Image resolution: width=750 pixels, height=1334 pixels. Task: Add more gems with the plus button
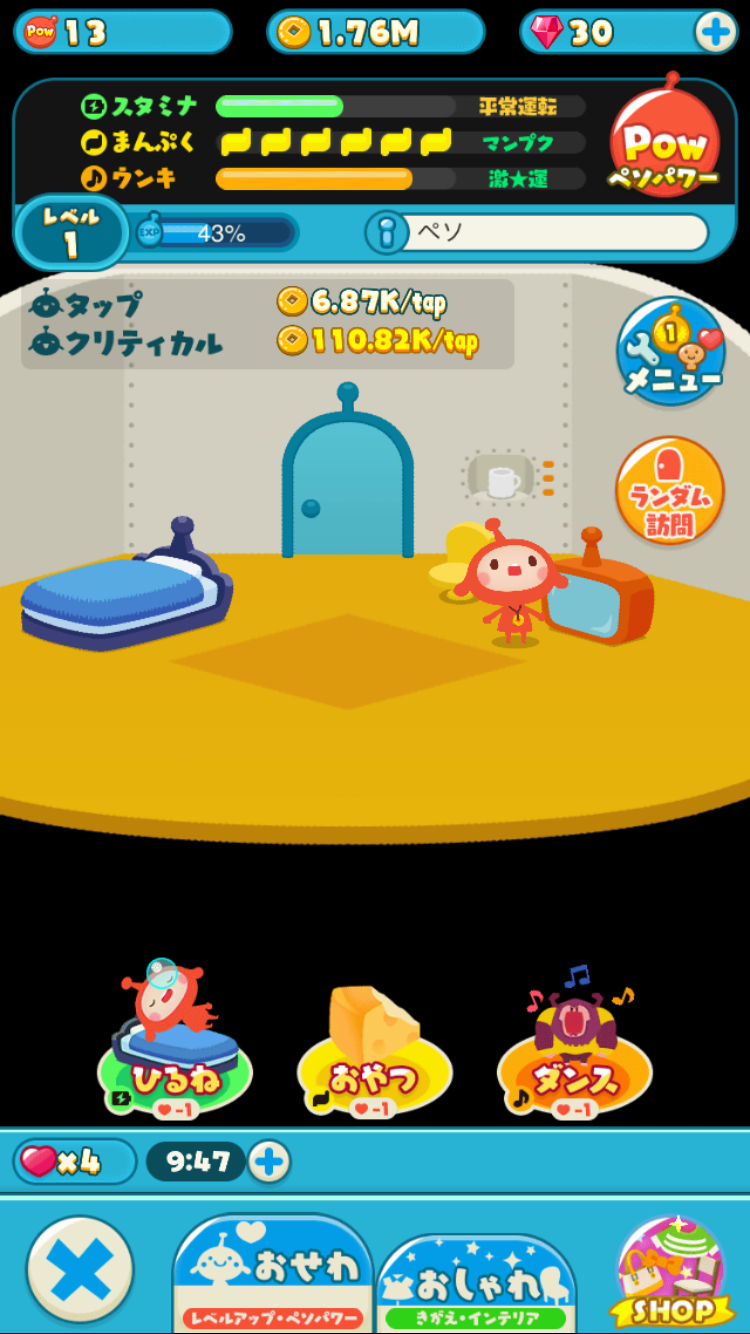pyautogui.click(x=715, y=33)
